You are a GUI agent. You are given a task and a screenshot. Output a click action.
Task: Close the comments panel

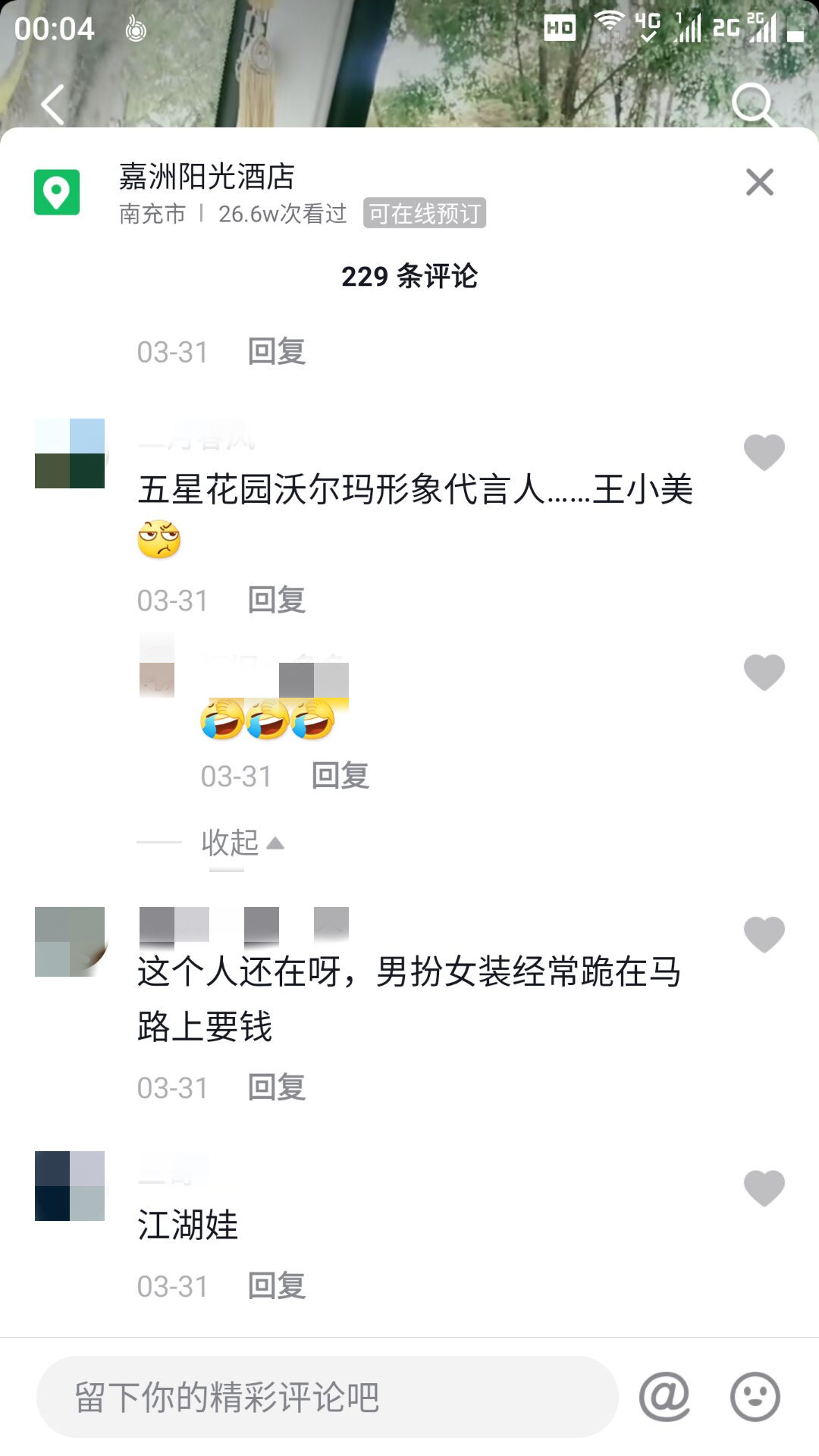click(759, 182)
